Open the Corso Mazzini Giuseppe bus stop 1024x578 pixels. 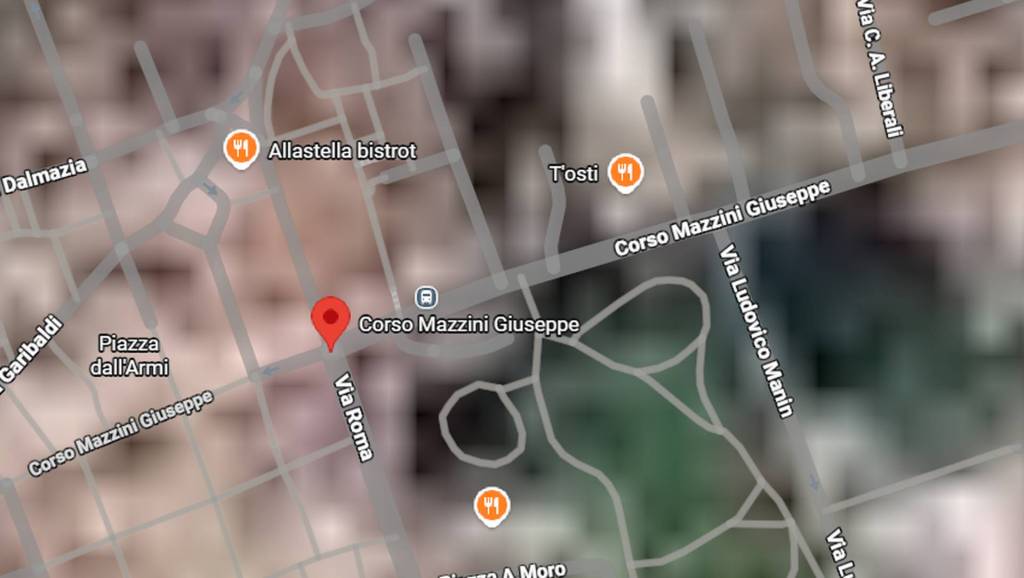tap(426, 297)
